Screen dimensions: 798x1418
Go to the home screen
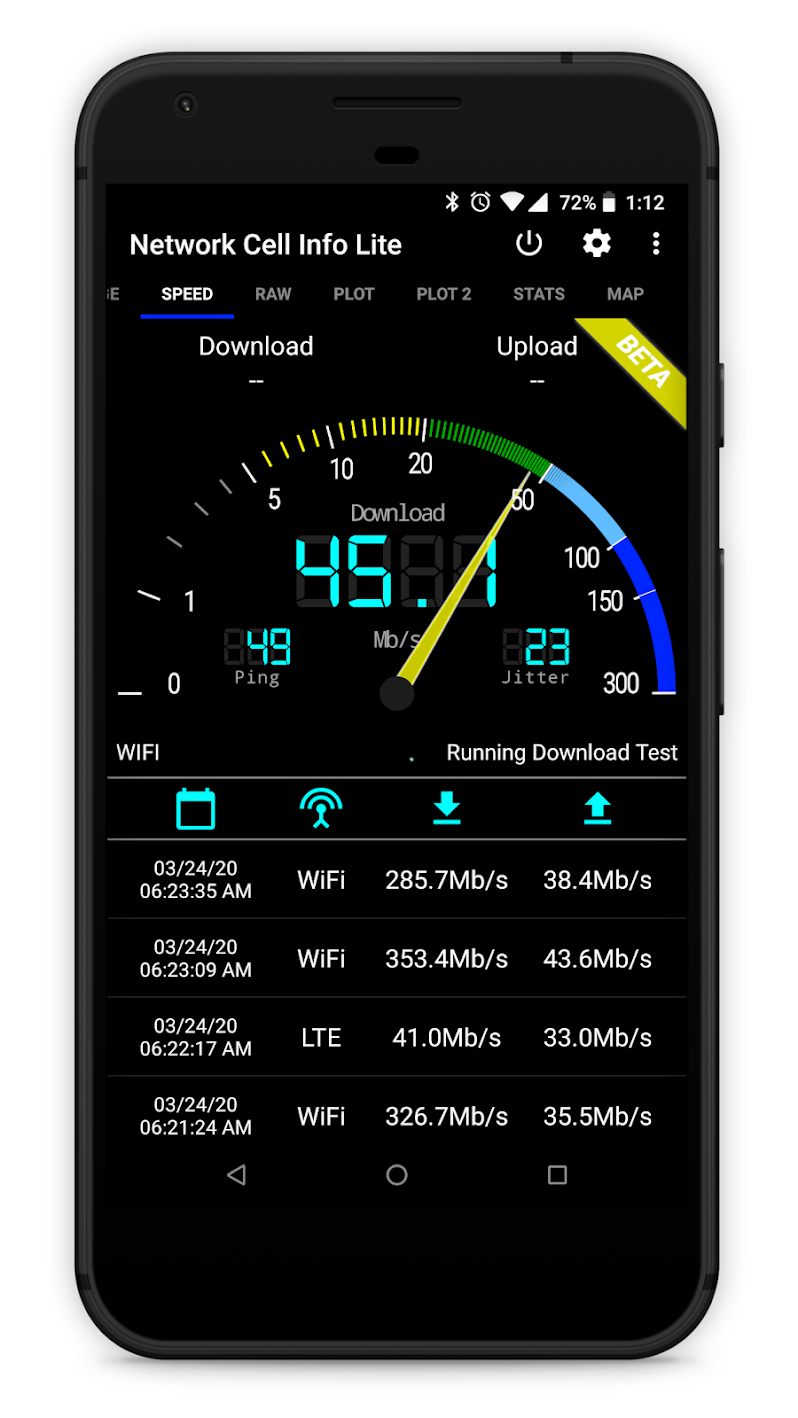397,1175
